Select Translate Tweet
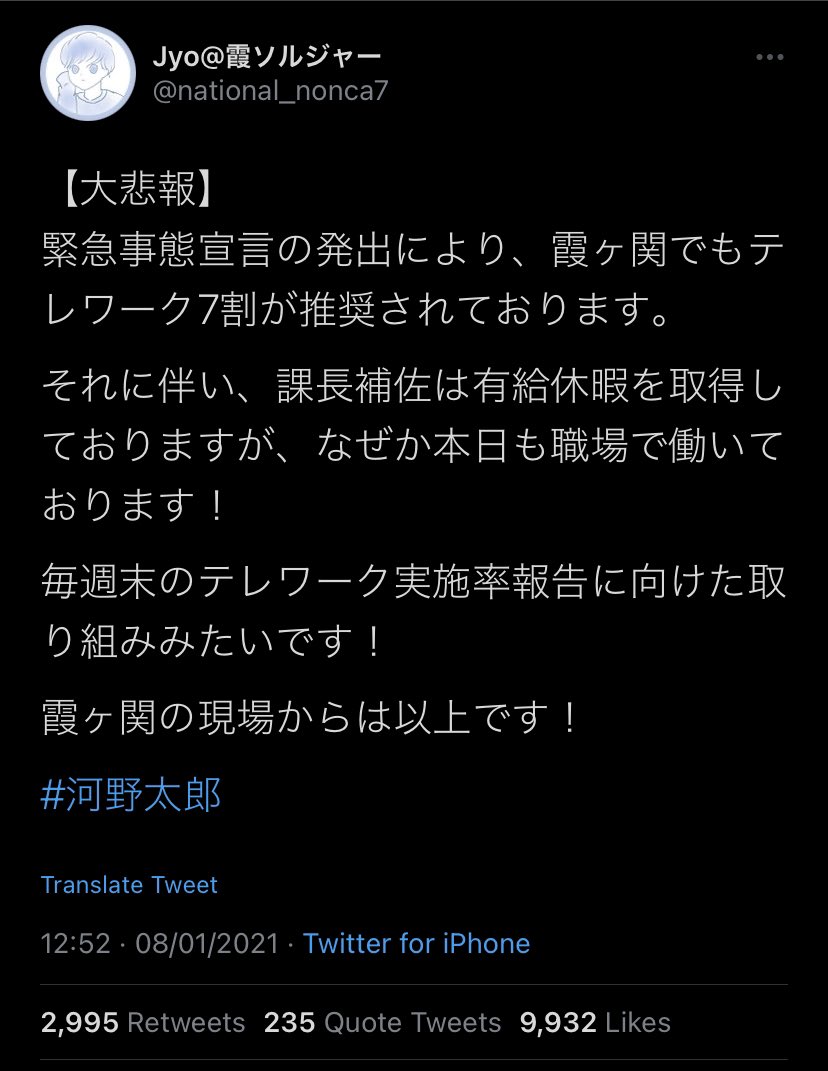The width and height of the screenshot is (828, 1071). click(128, 884)
